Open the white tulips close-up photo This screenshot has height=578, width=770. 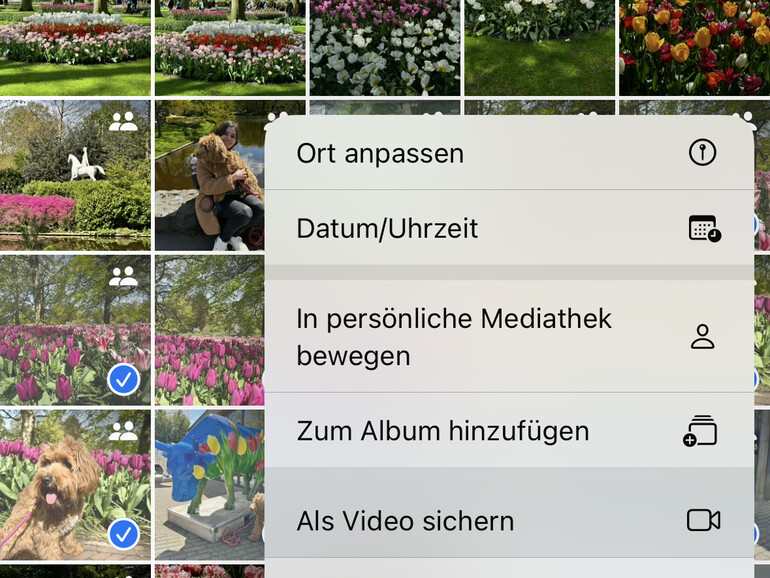coord(384,48)
